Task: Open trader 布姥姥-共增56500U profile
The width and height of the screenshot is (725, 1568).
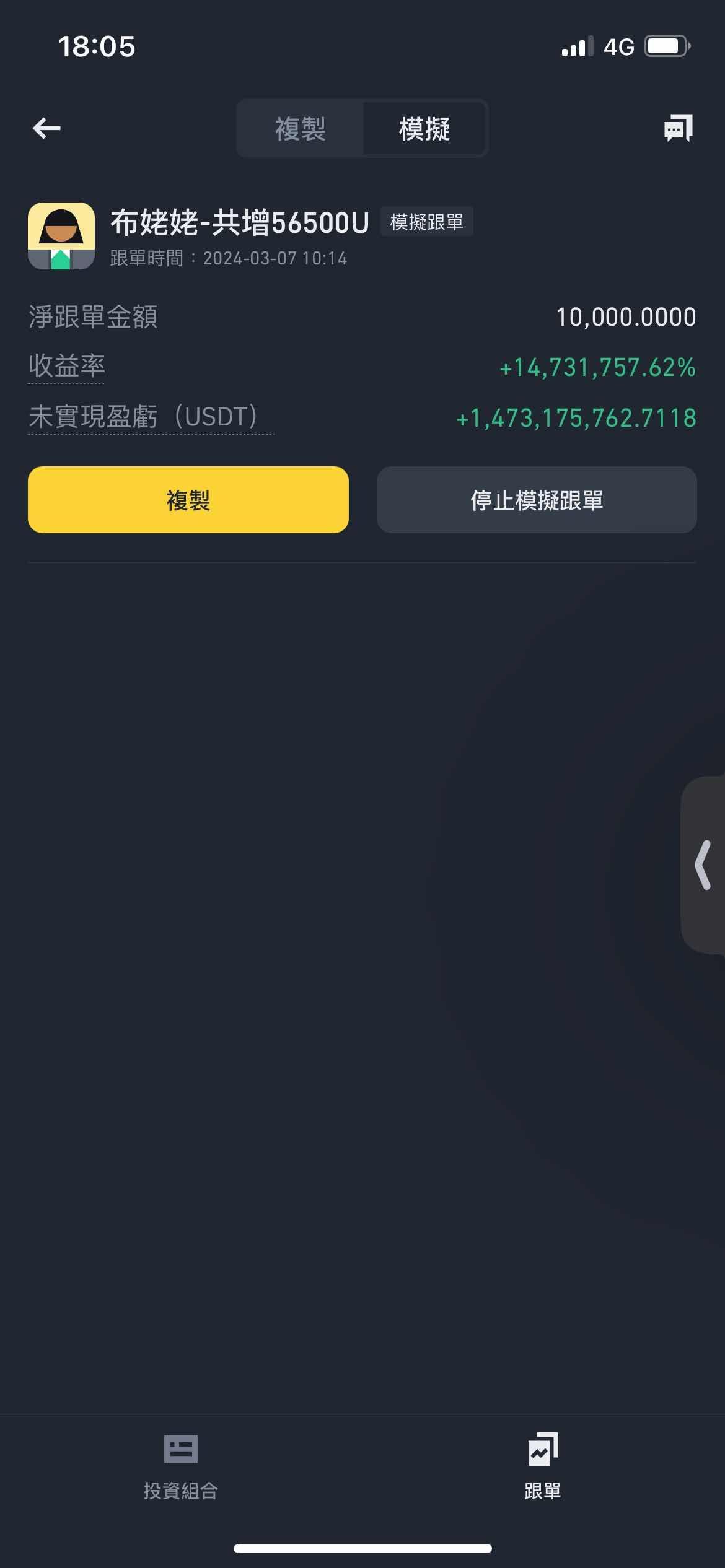Action: (239, 223)
